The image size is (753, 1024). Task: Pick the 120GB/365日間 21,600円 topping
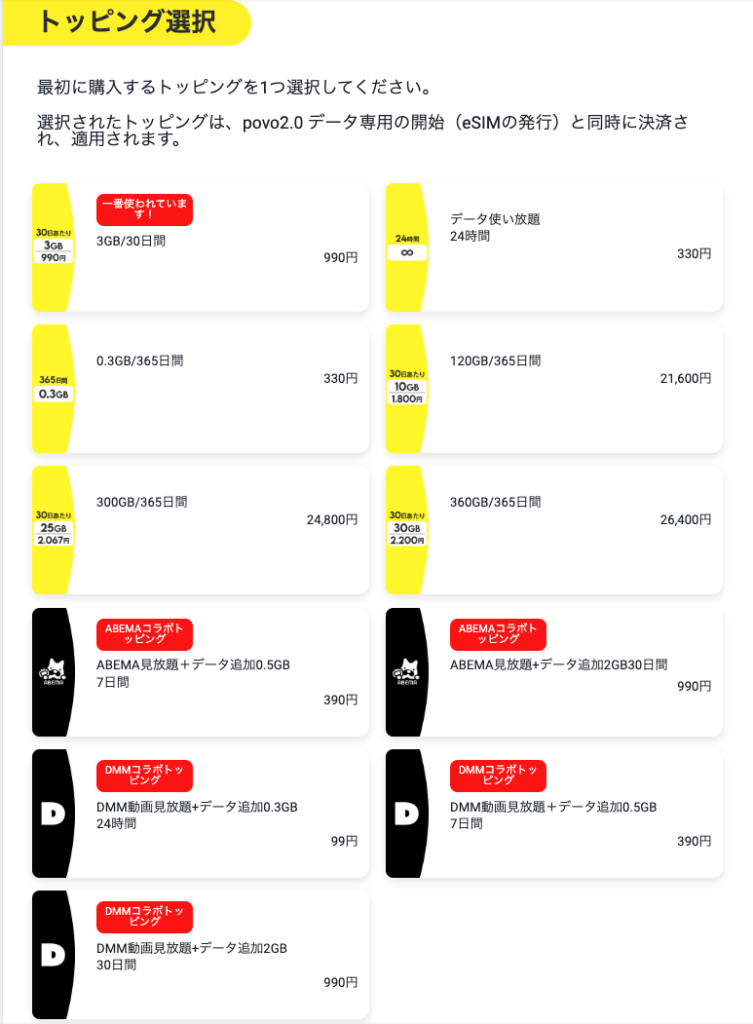(x=554, y=388)
